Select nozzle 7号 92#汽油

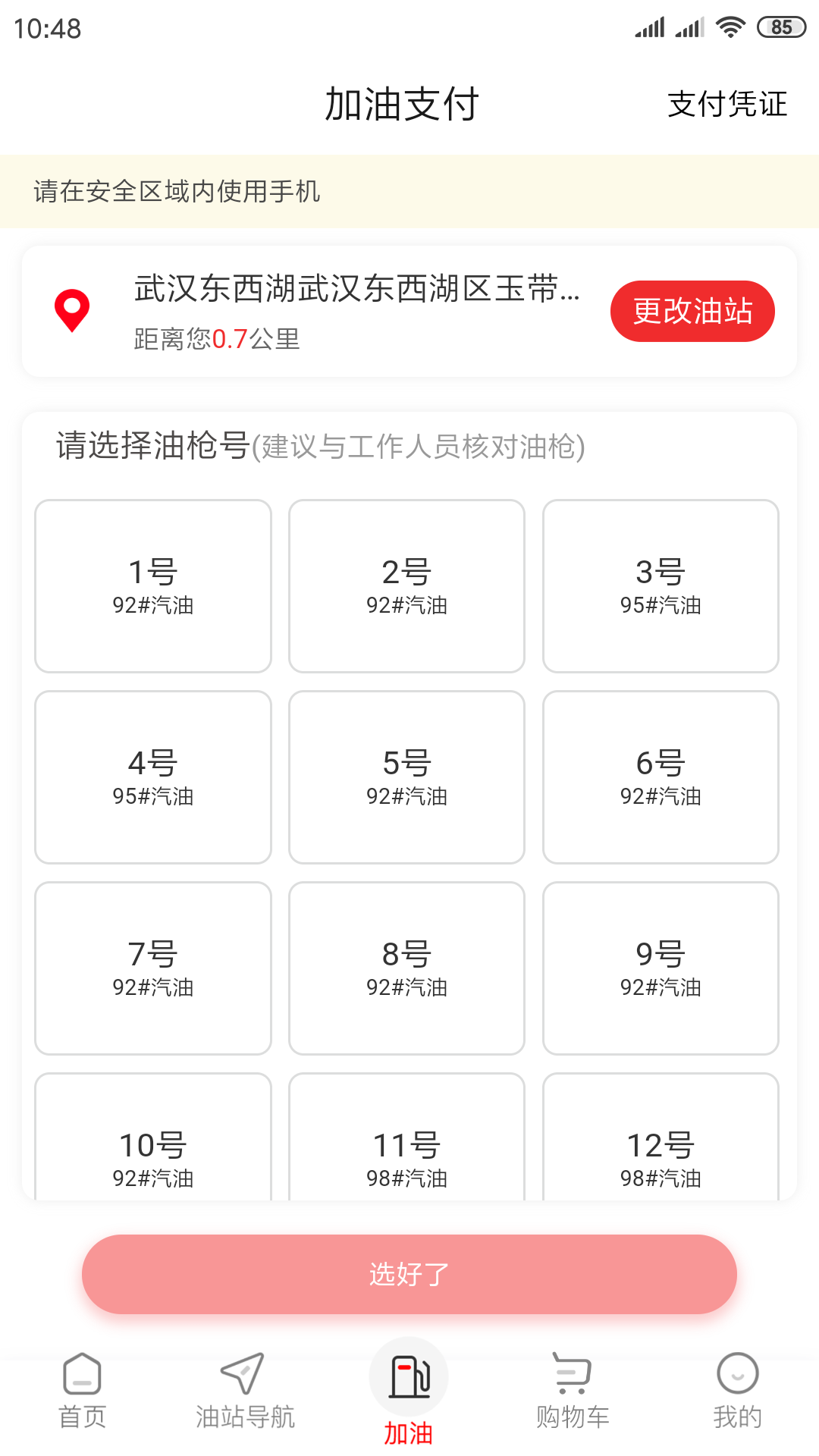(x=153, y=968)
